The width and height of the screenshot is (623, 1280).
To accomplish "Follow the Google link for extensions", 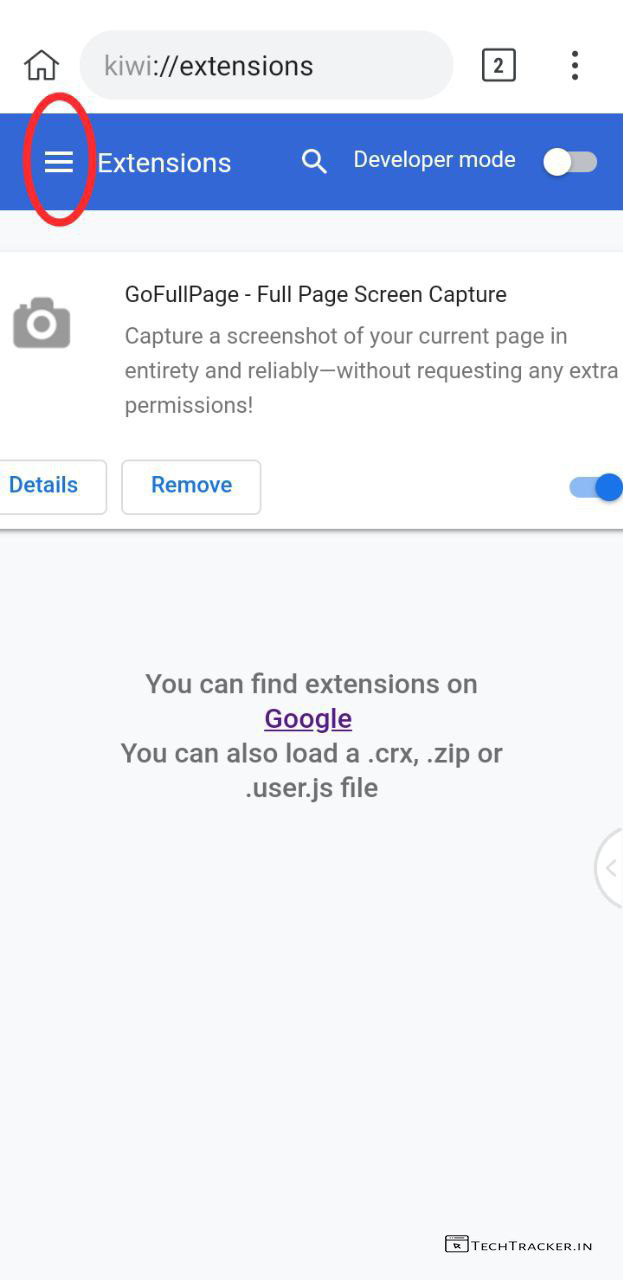I will tap(308, 719).
